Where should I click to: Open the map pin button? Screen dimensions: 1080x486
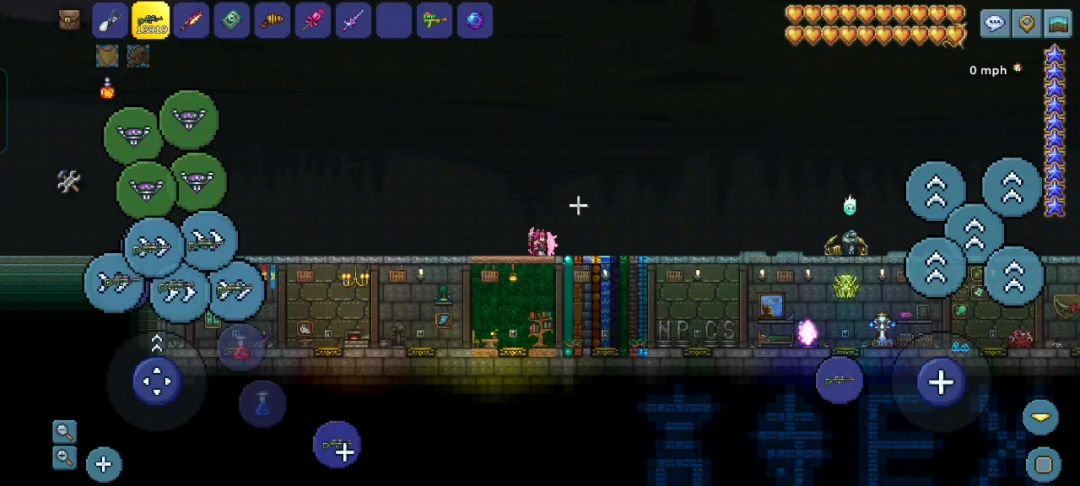pyautogui.click(x=1025, y=24)
